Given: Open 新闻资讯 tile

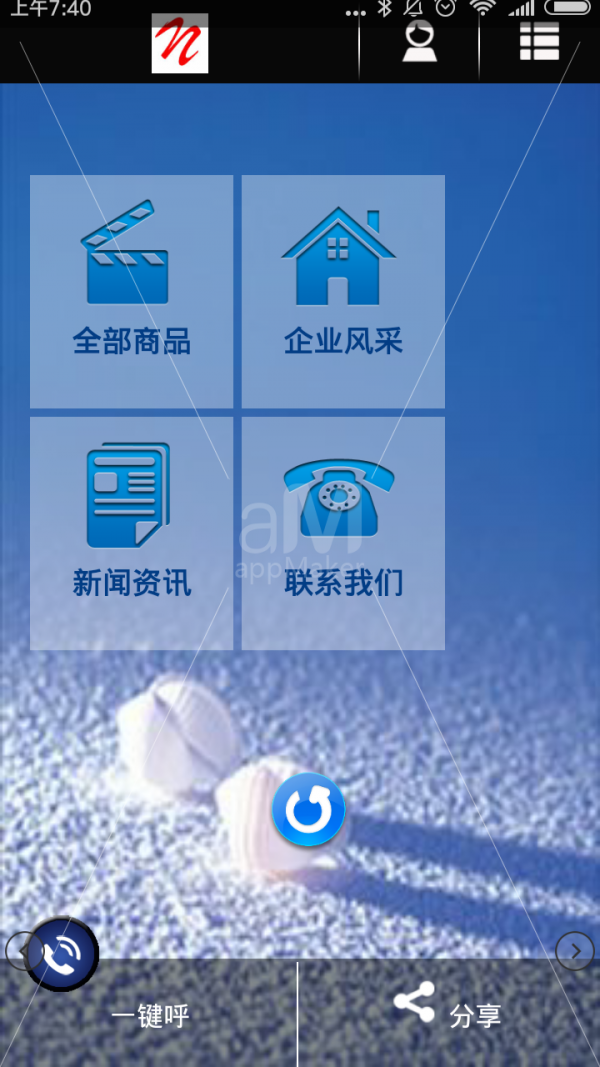Looking at the screenshot, I should pos(131,533).
